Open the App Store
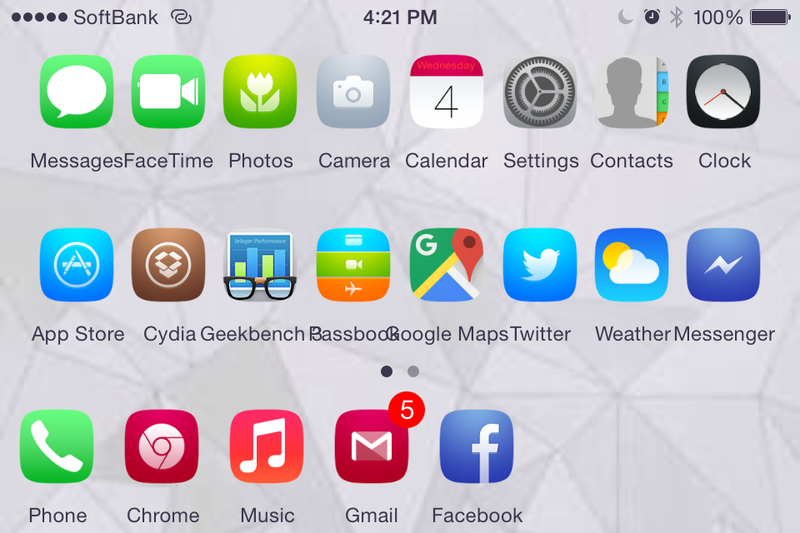800x533 pixels. coord(77,265)
